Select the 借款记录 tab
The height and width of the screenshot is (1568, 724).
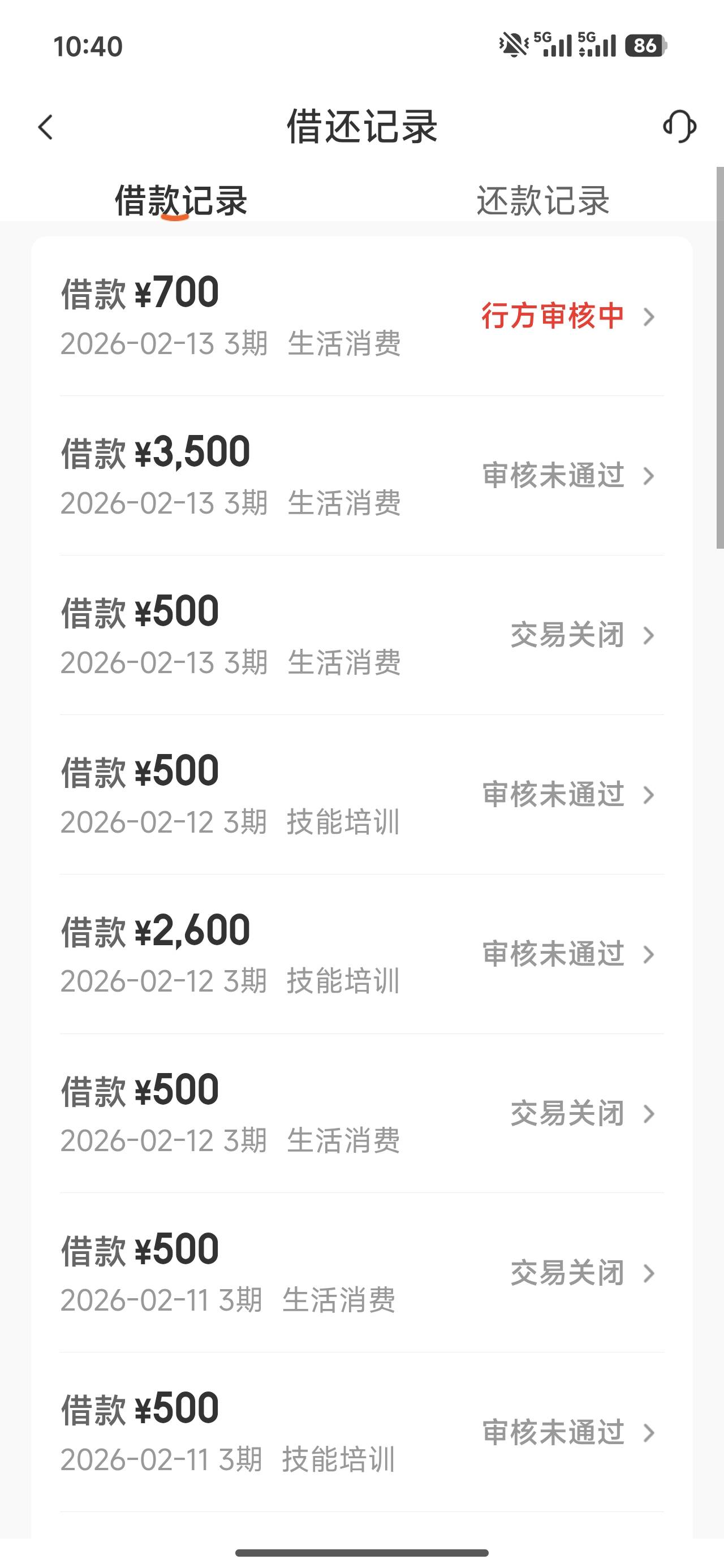coord(181,200)
